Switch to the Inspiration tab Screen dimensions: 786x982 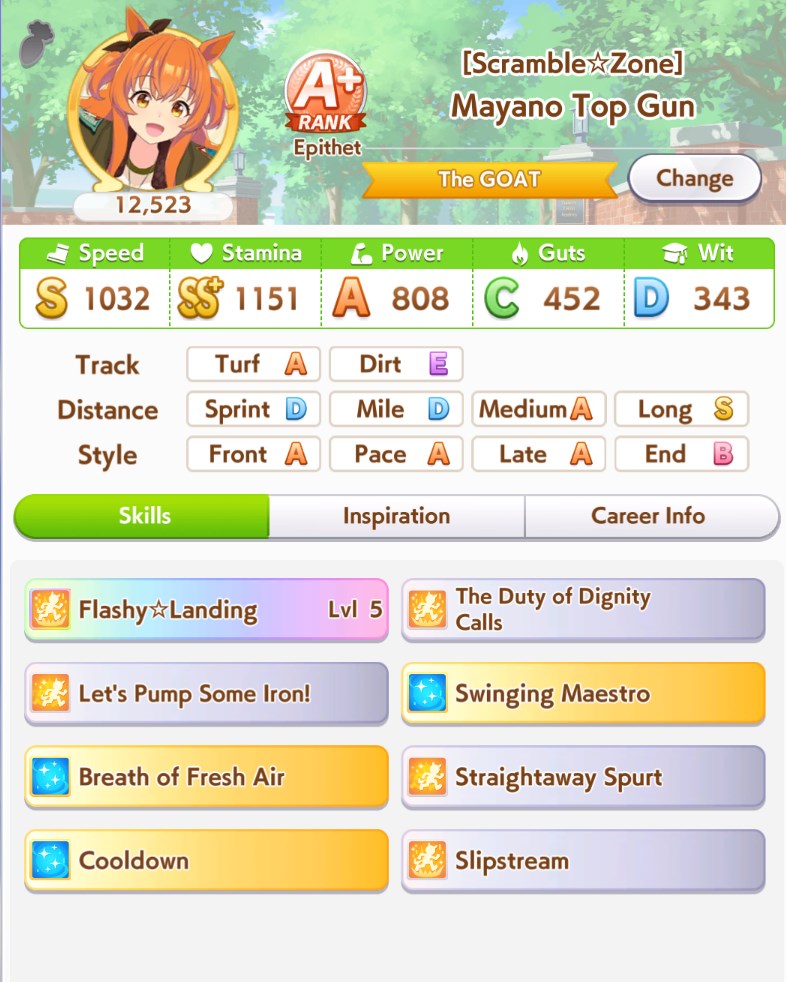point(396,516)
